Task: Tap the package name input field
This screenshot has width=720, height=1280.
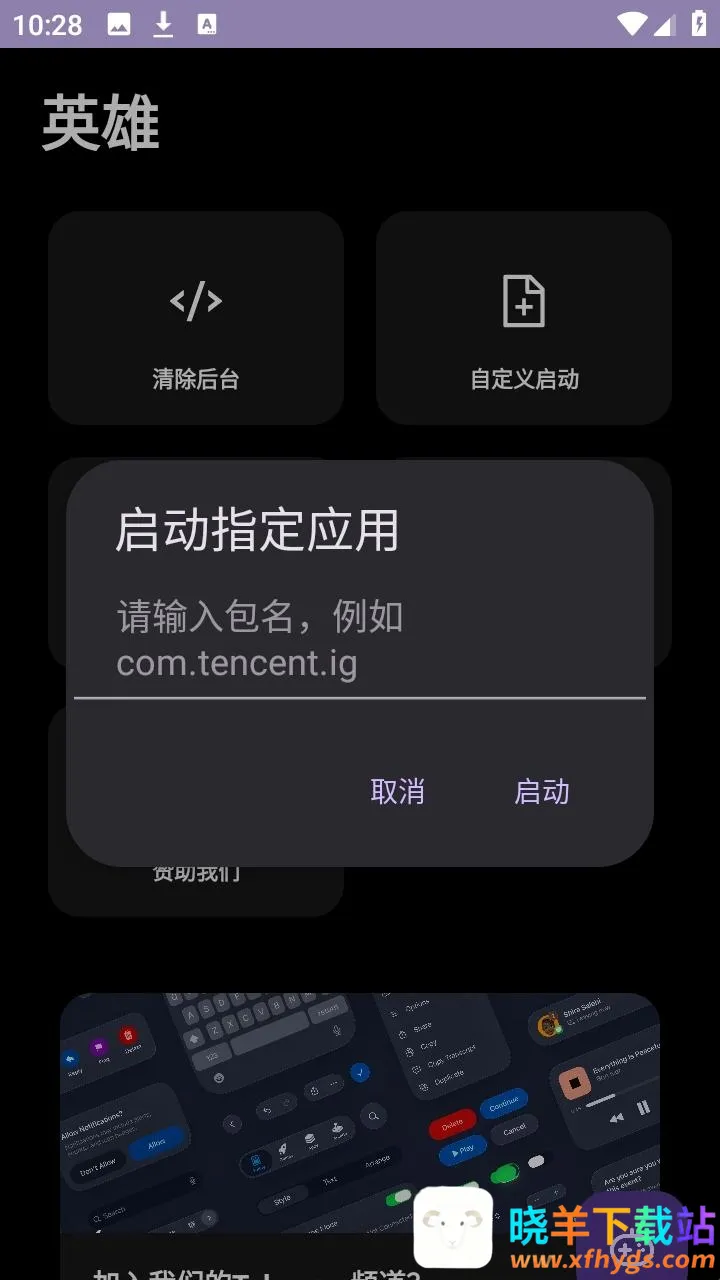Action: [x=359, y=640]
